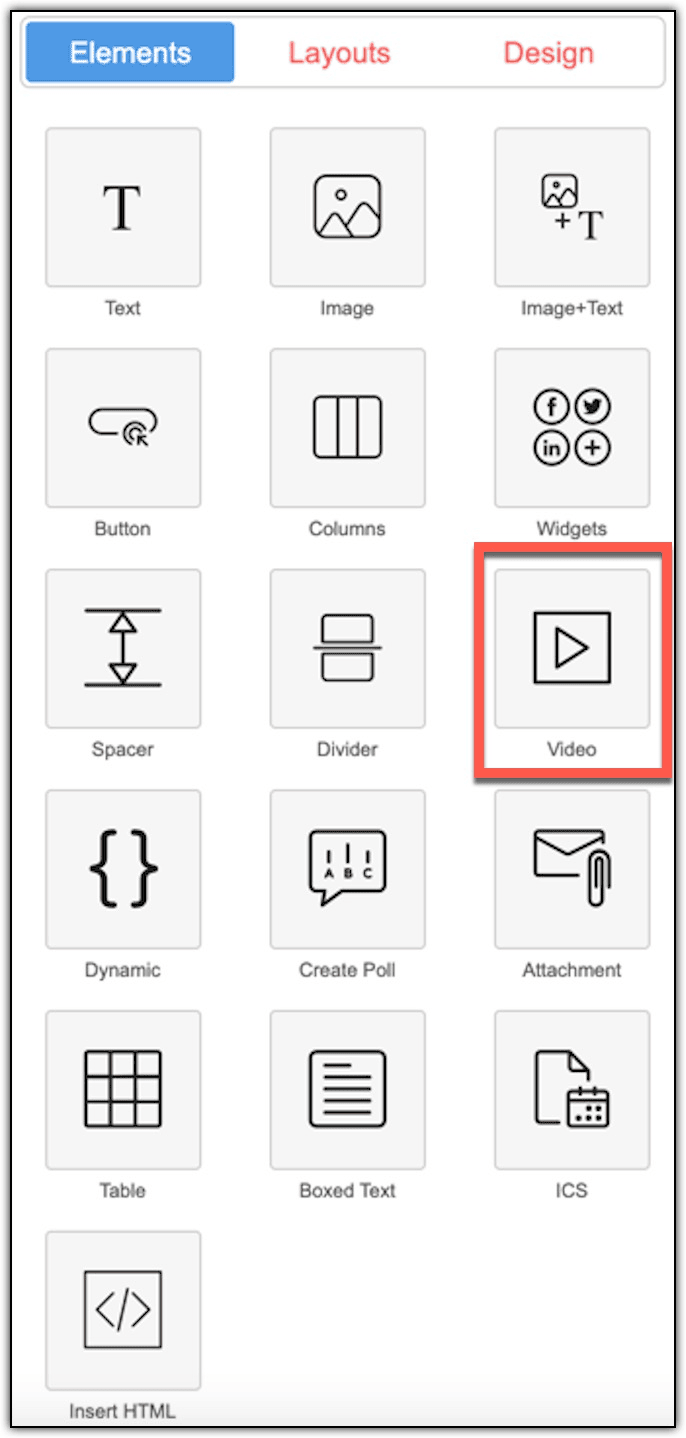686x1438 pixels.
Task: Select the highlighted Video element
Action: pos(572,648)
